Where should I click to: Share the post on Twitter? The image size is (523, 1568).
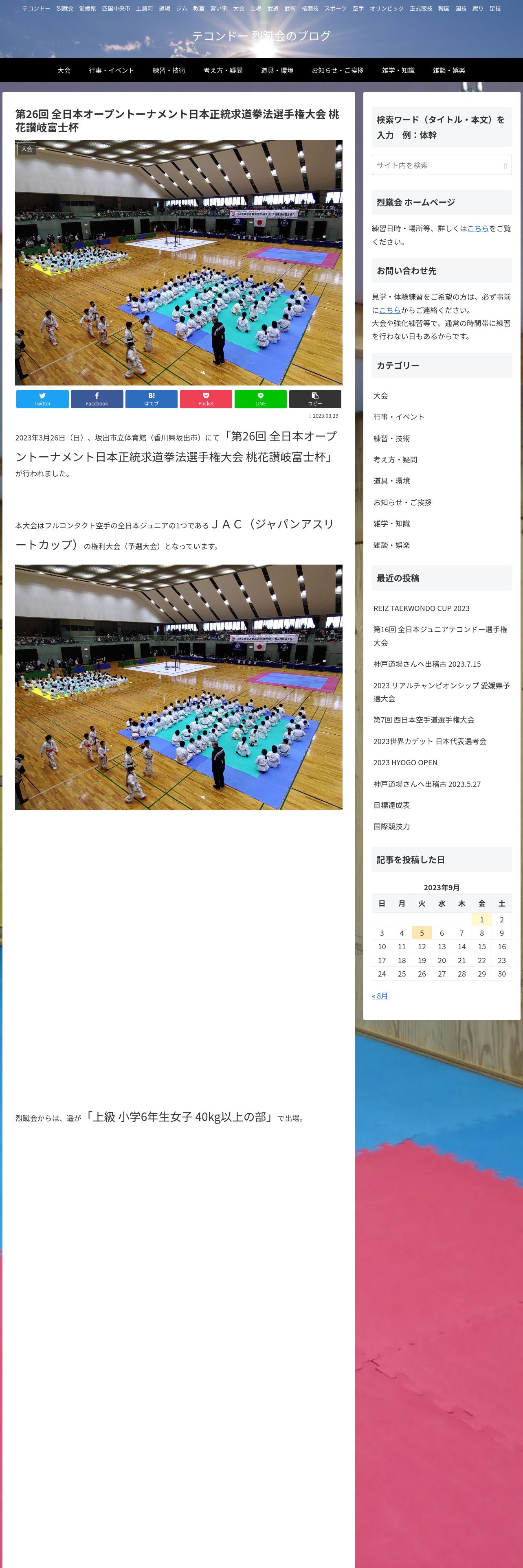pyautogui.click(x=43, y=399)
